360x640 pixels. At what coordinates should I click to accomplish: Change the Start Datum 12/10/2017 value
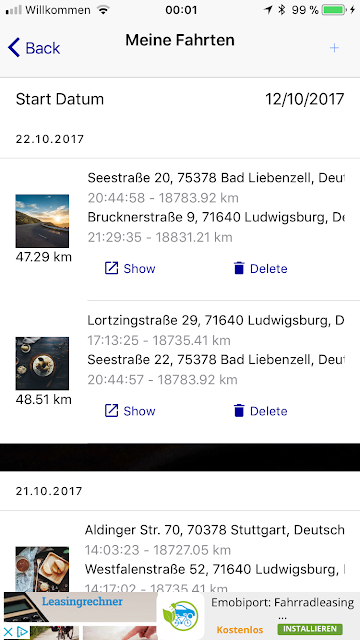point(304,99)
